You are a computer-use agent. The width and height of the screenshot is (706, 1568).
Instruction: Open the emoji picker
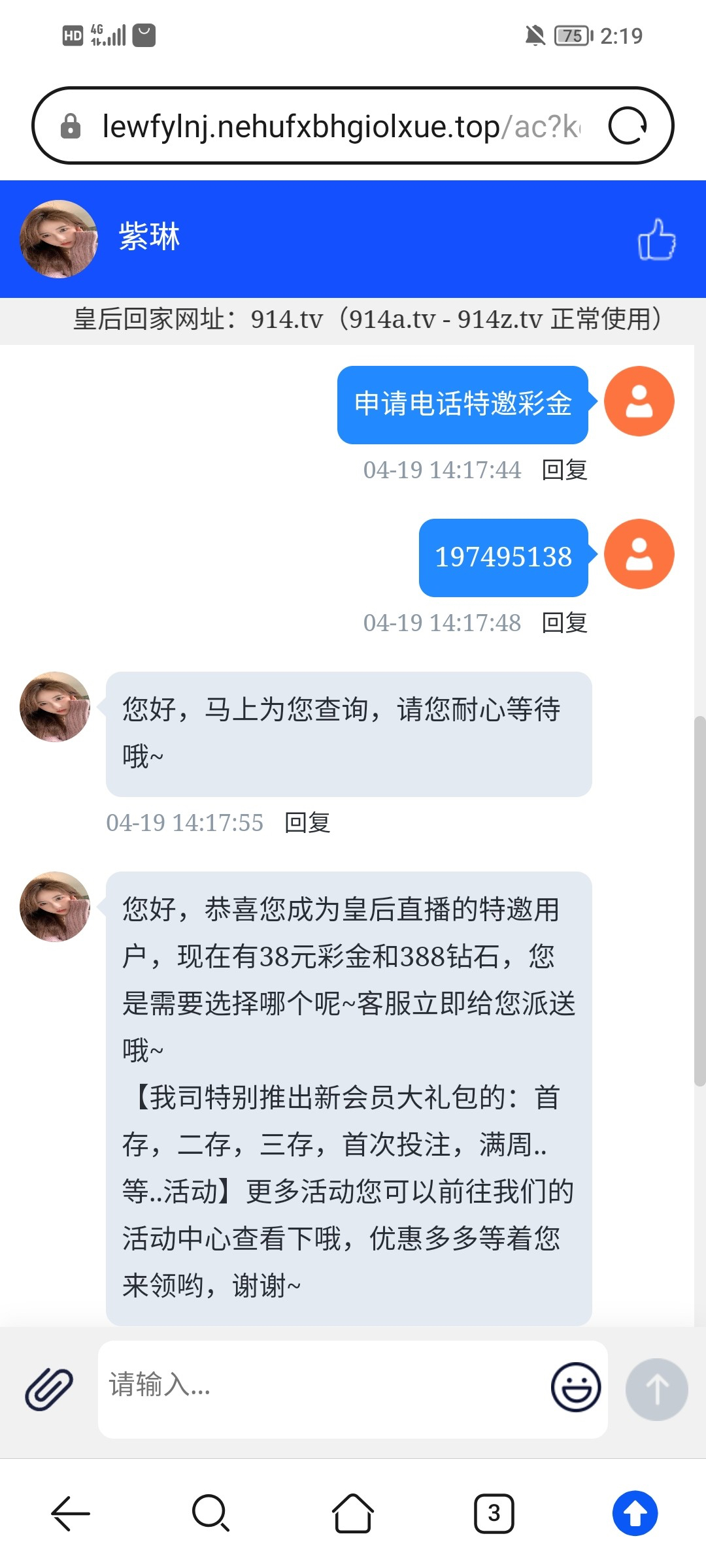coord(575,1387)
